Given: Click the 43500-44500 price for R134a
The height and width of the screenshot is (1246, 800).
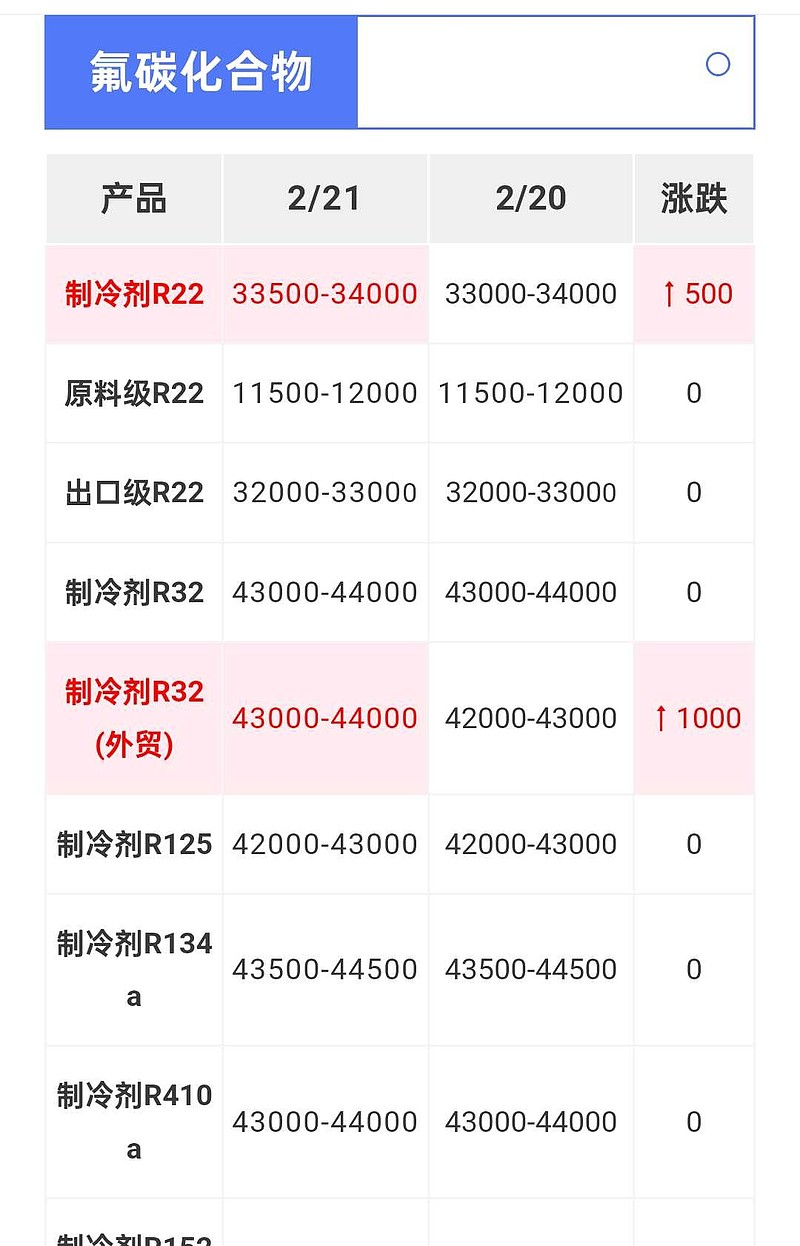Looking at the screenshot, I should click(x=325, y=969).
